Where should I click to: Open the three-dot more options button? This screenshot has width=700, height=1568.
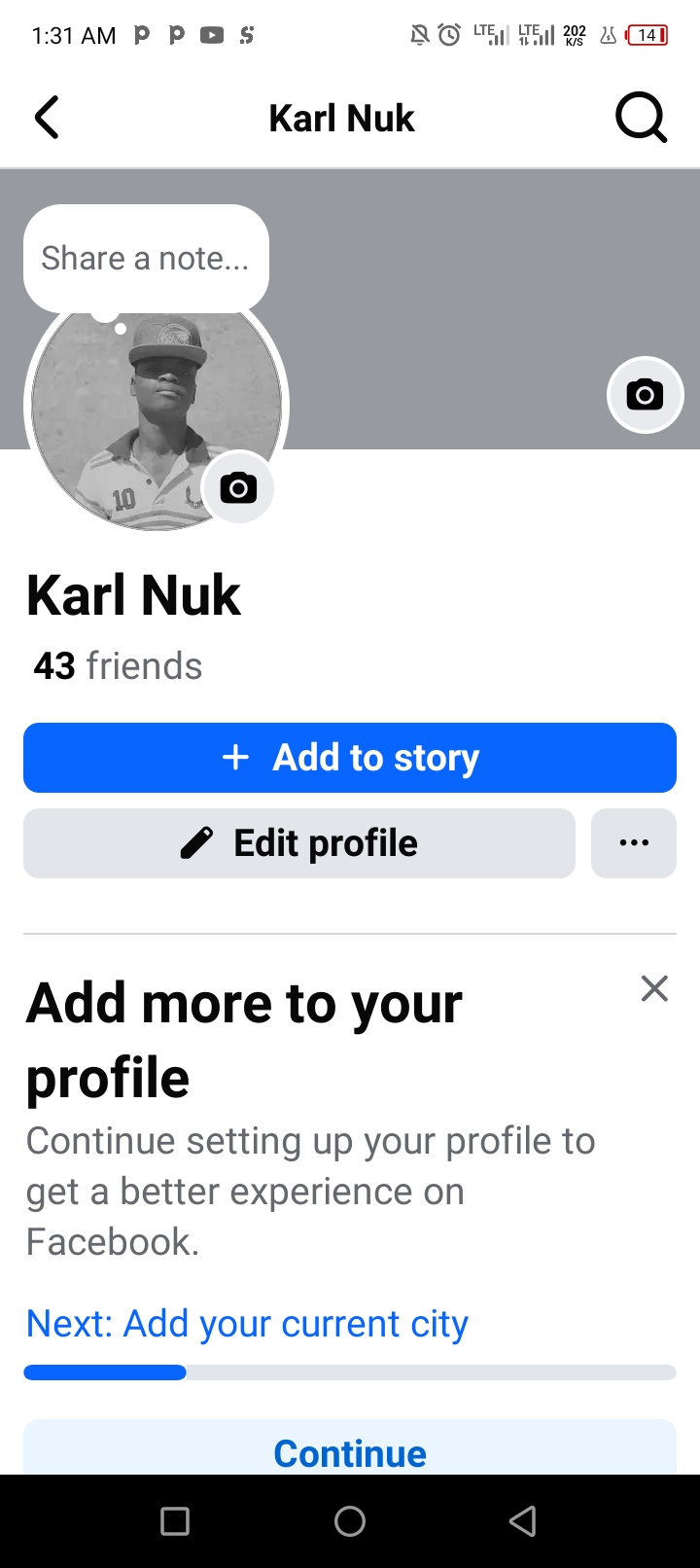pyautogui.click(x=634, y=843)
